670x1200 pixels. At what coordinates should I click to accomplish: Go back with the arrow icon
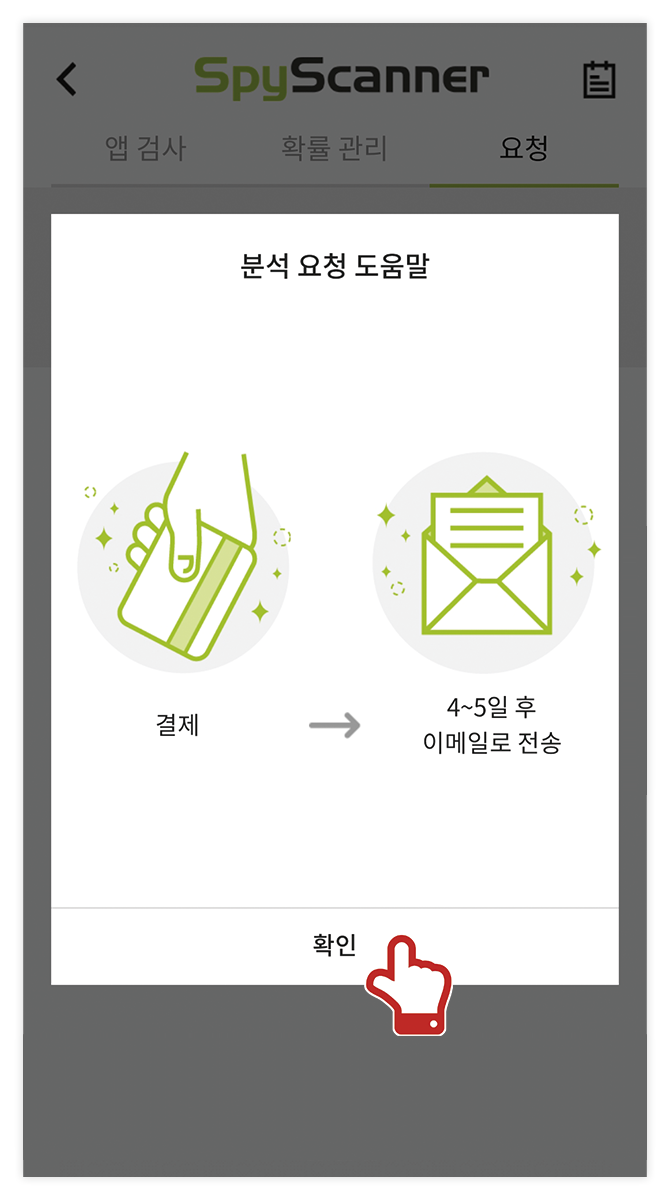[67, 79]
